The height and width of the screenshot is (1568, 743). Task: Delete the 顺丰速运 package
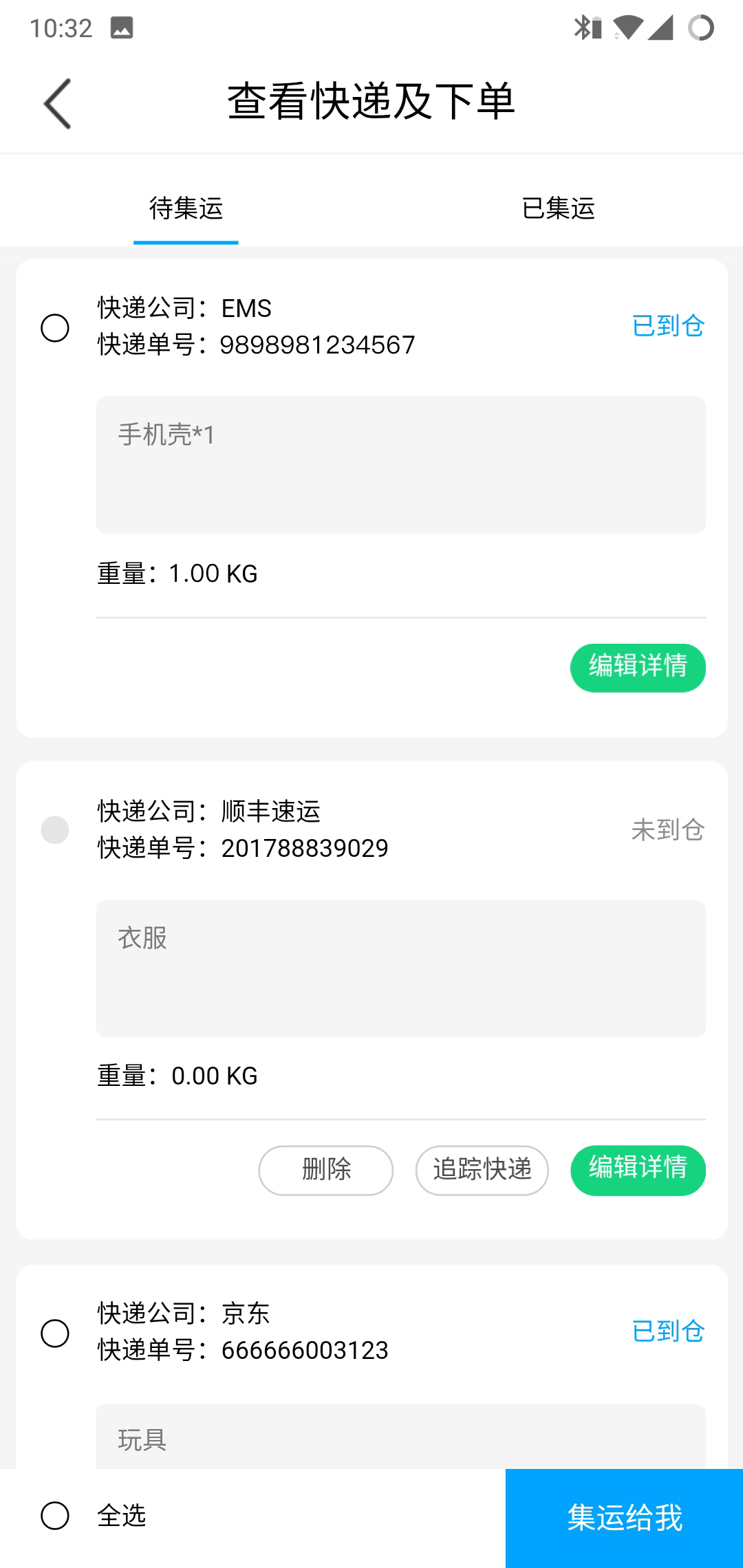[x=325, y=1170]
